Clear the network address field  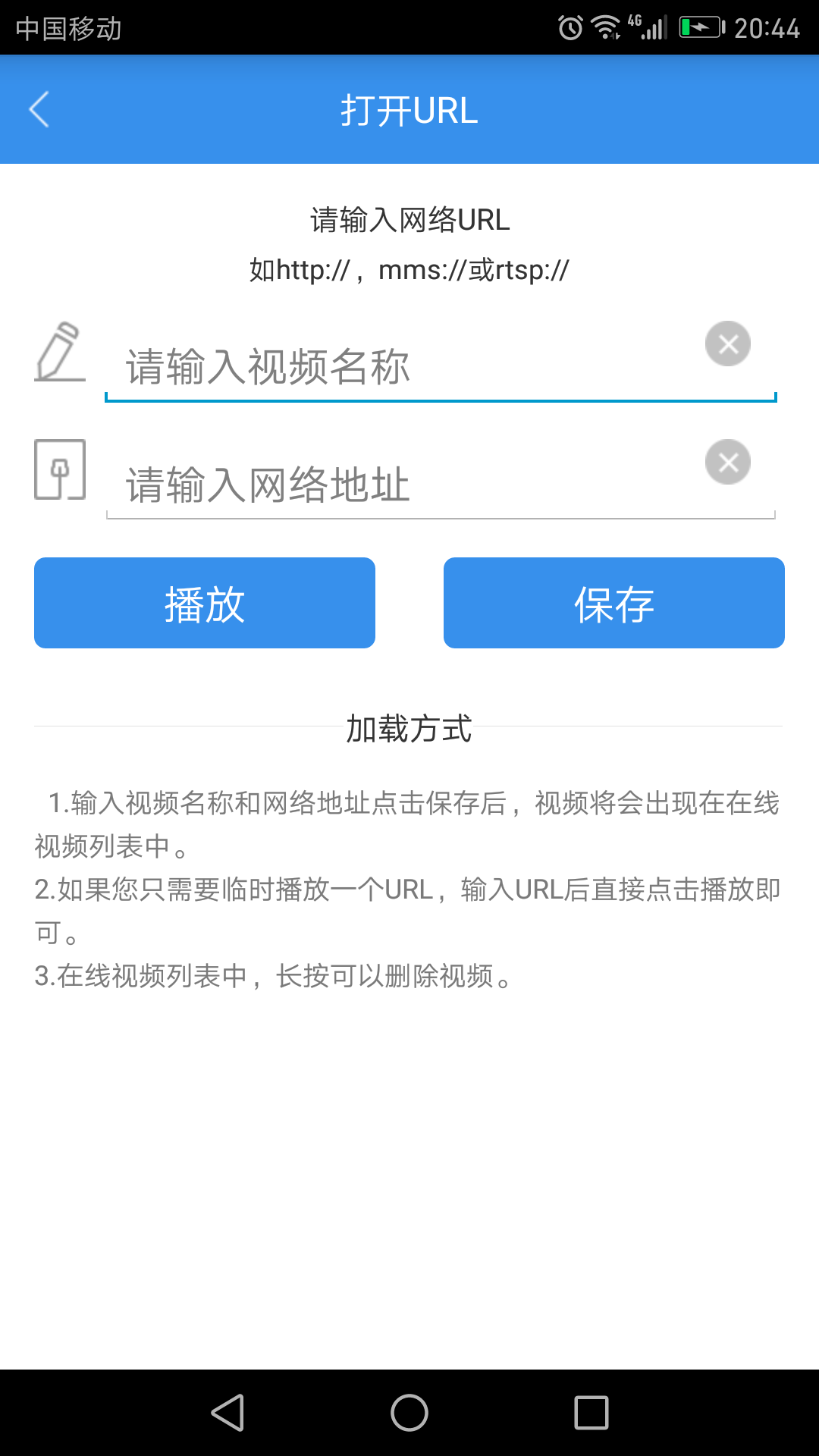pyautogui.click(x=728, y=463)
